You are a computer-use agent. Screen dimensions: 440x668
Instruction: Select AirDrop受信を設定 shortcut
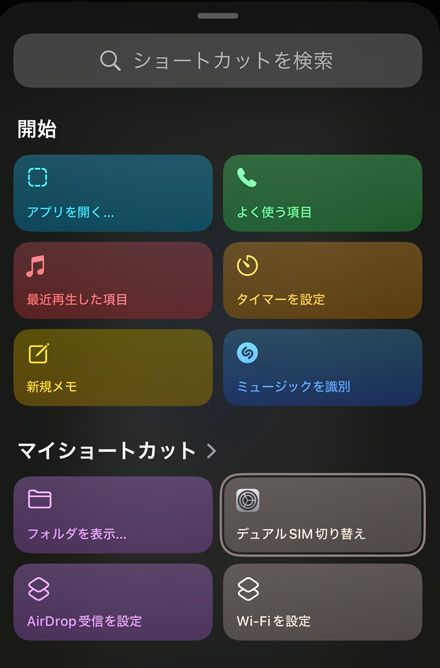click(113, 602)
